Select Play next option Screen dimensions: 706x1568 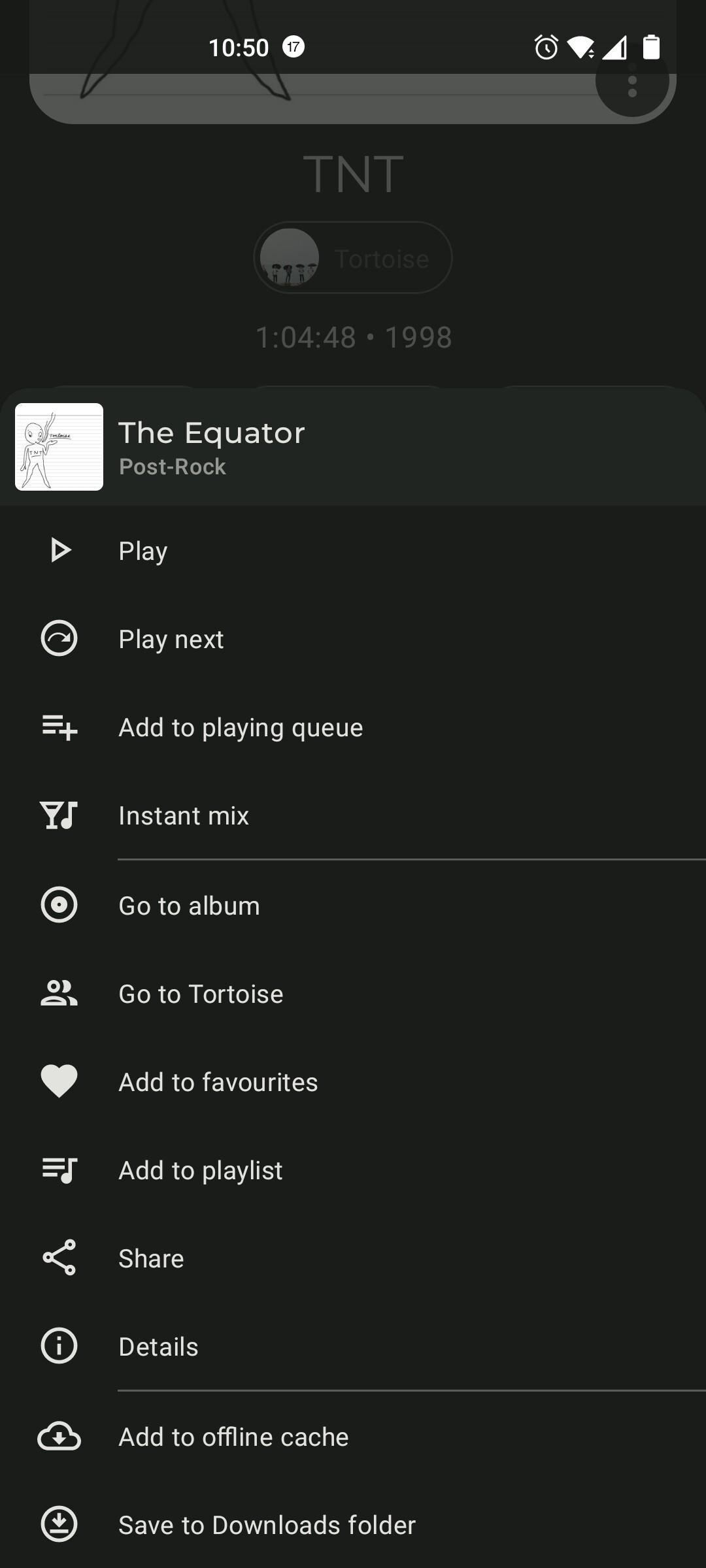point(353,639)
